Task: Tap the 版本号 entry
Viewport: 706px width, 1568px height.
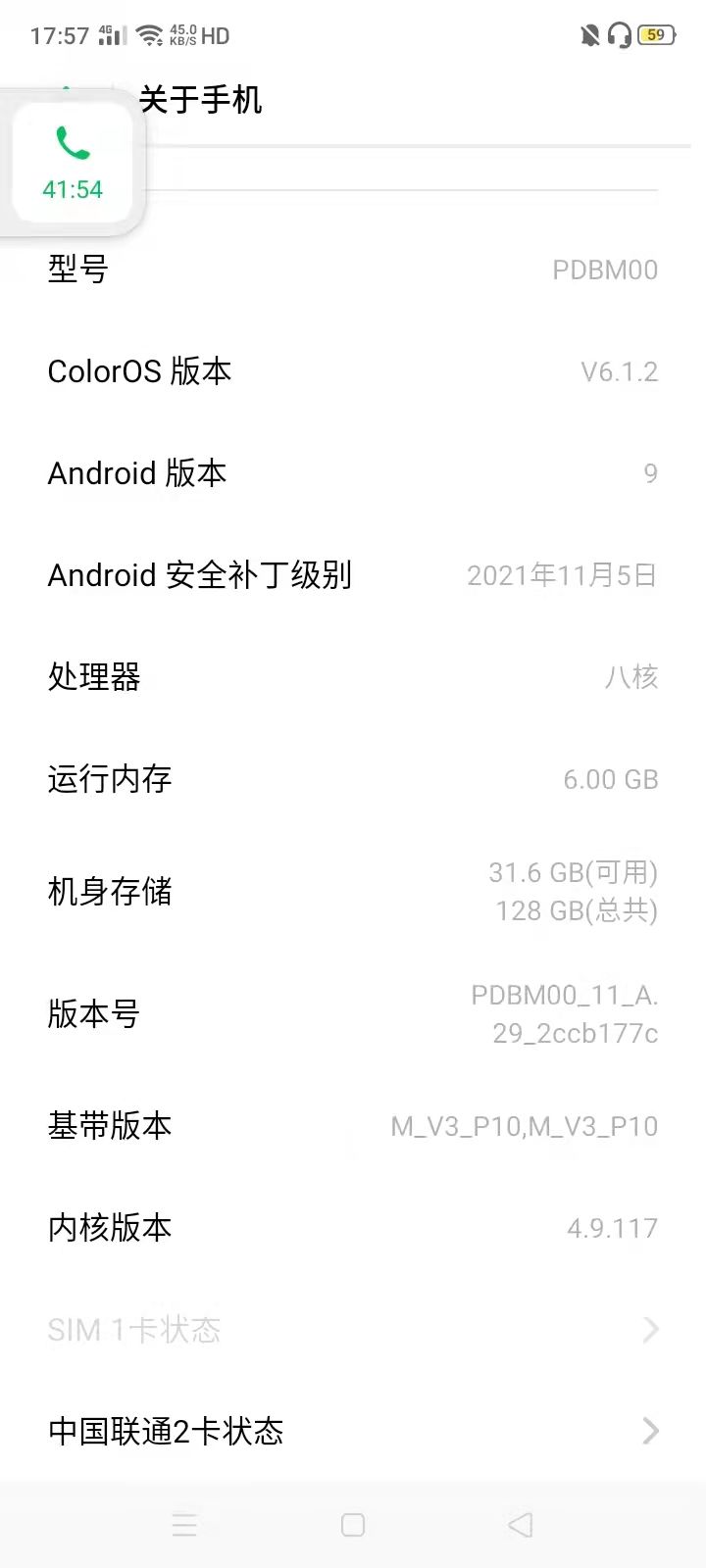Action: pyautogui.click(x=353, y=1014)
